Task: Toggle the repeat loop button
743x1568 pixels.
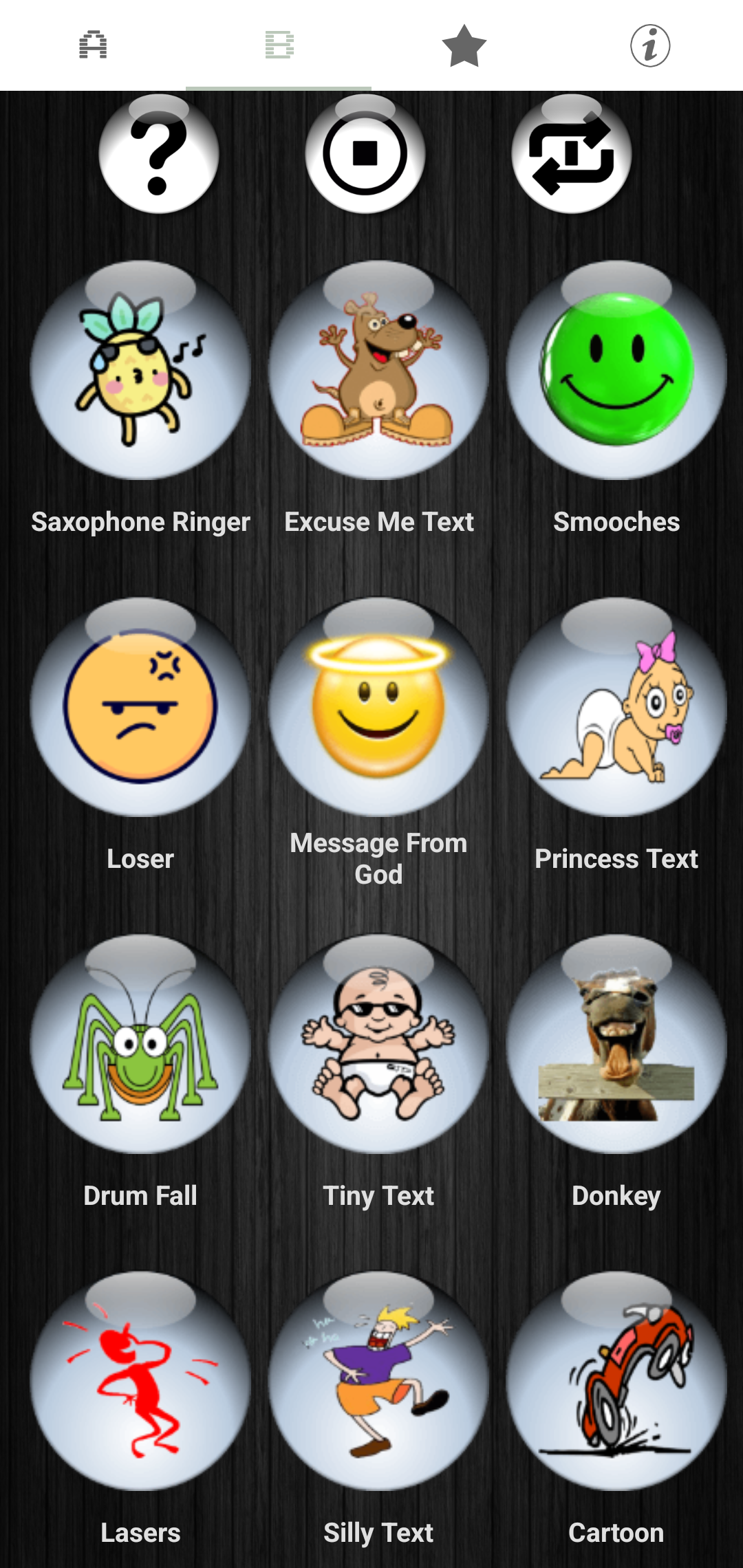Action: click(572, 154)
